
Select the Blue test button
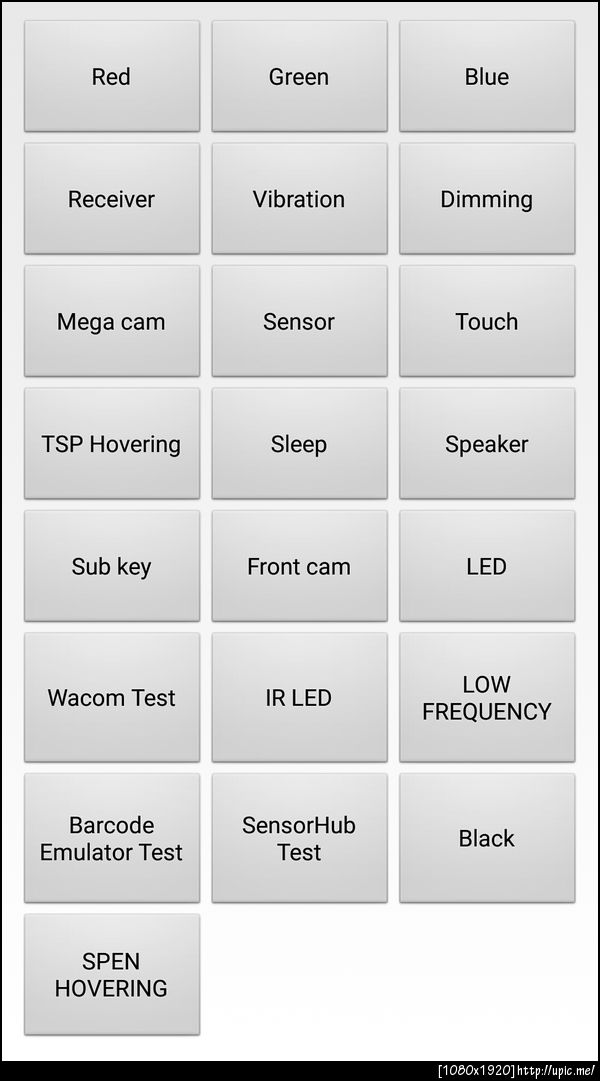487,76
